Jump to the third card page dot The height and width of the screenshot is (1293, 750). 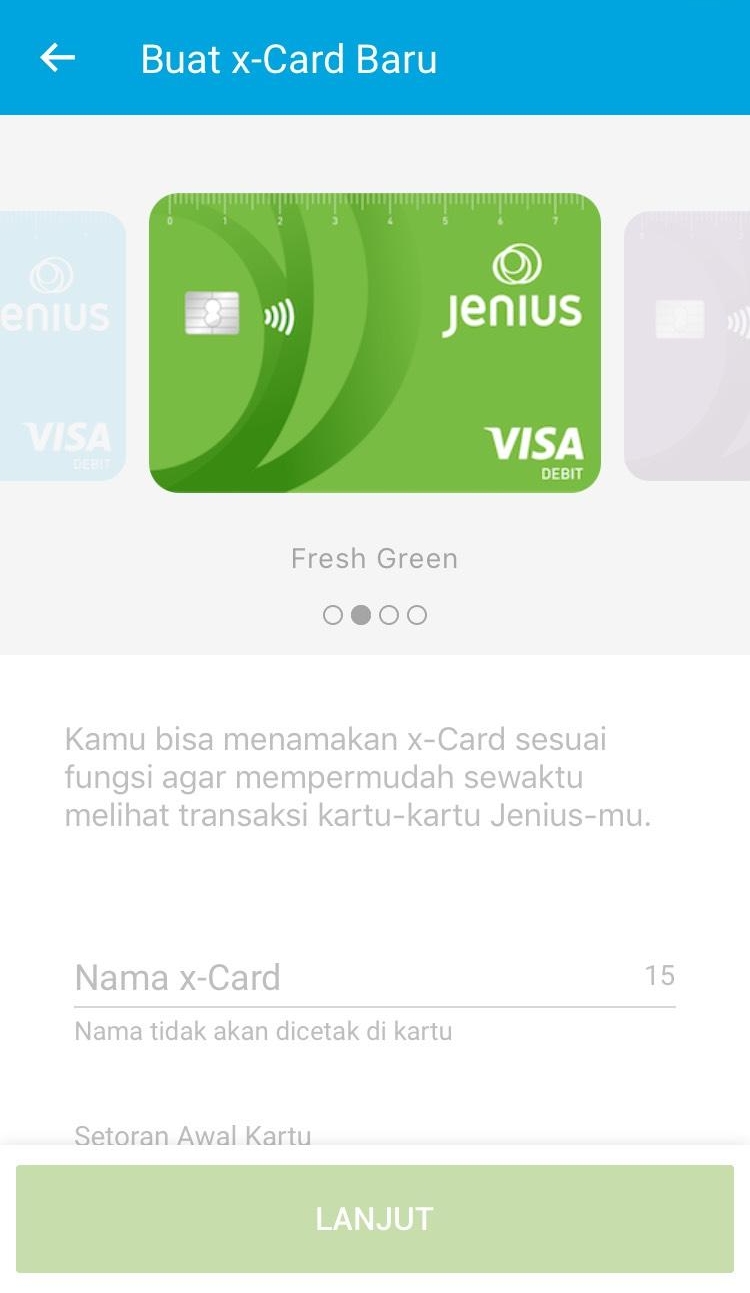coord(389,615)
